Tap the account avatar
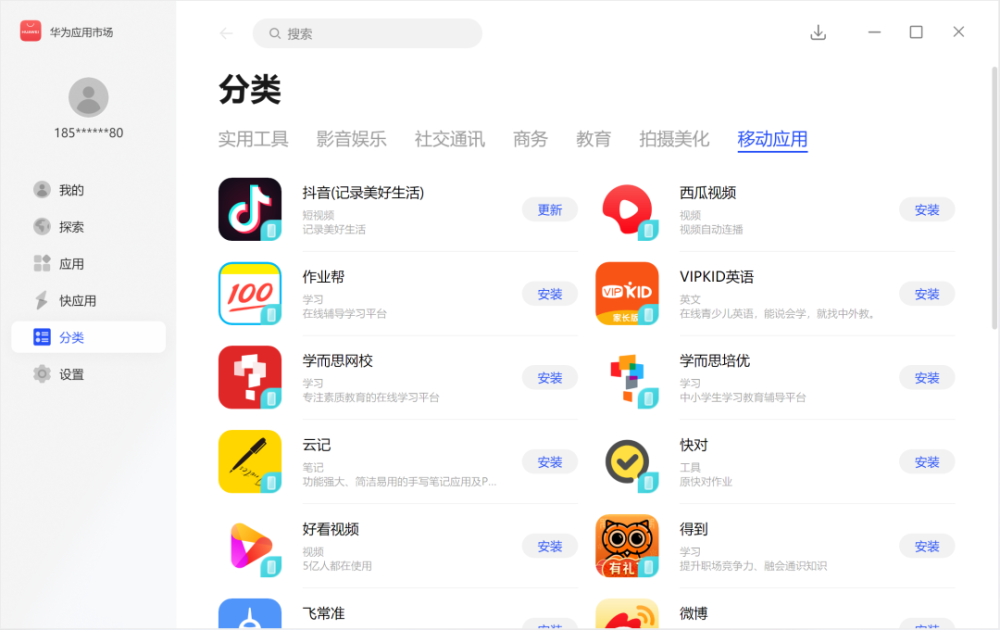Viewport: 1000px width, 630px height. coord(88,97)
